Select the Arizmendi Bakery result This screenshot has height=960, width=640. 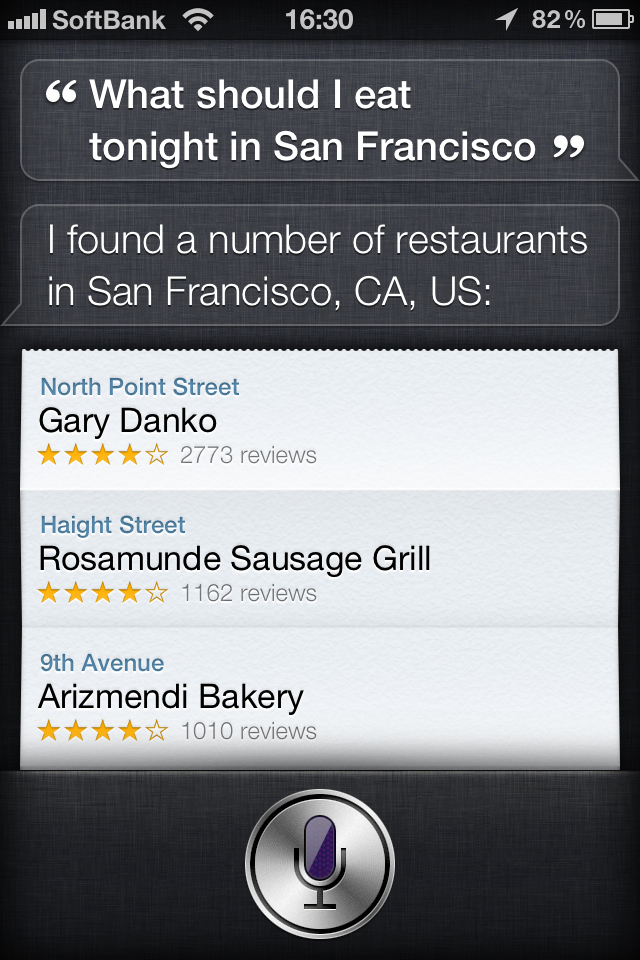pyautogui.click(x=320, y=697)
